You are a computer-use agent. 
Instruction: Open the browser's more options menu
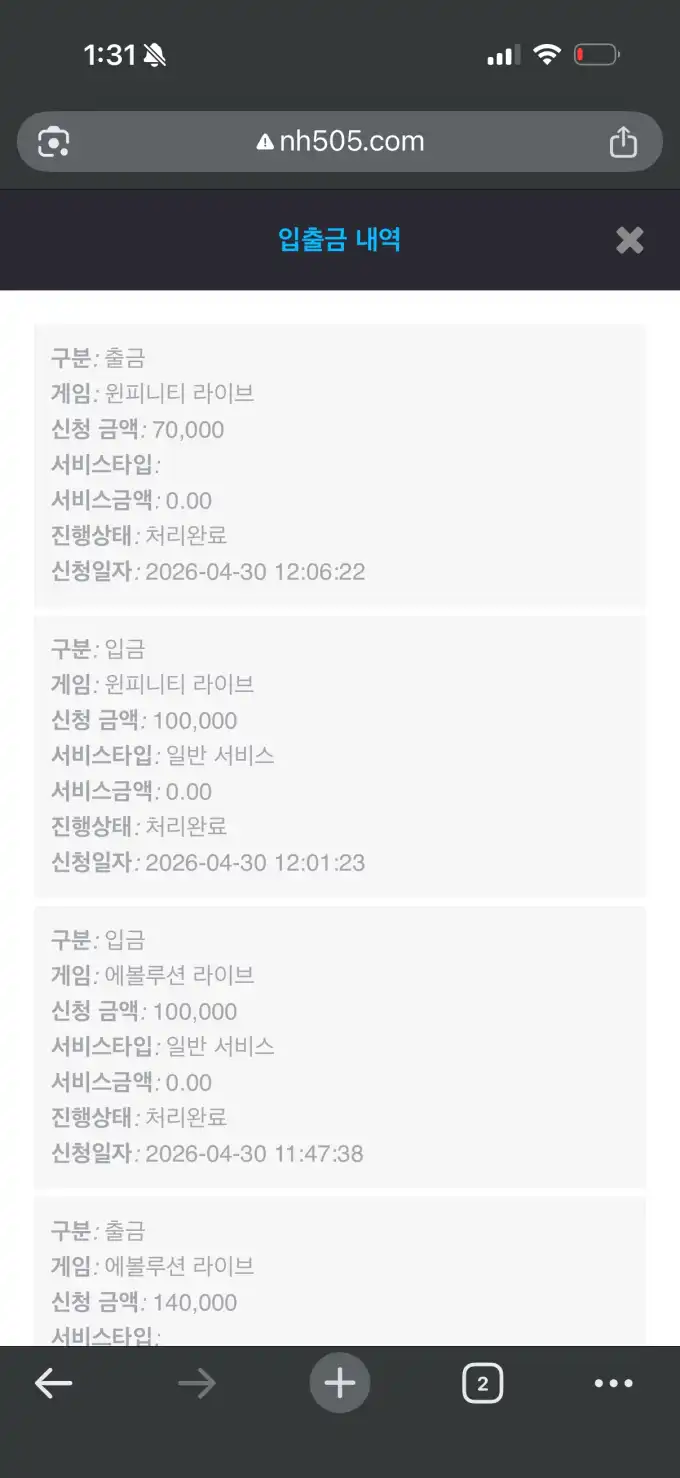point(613,1383)
